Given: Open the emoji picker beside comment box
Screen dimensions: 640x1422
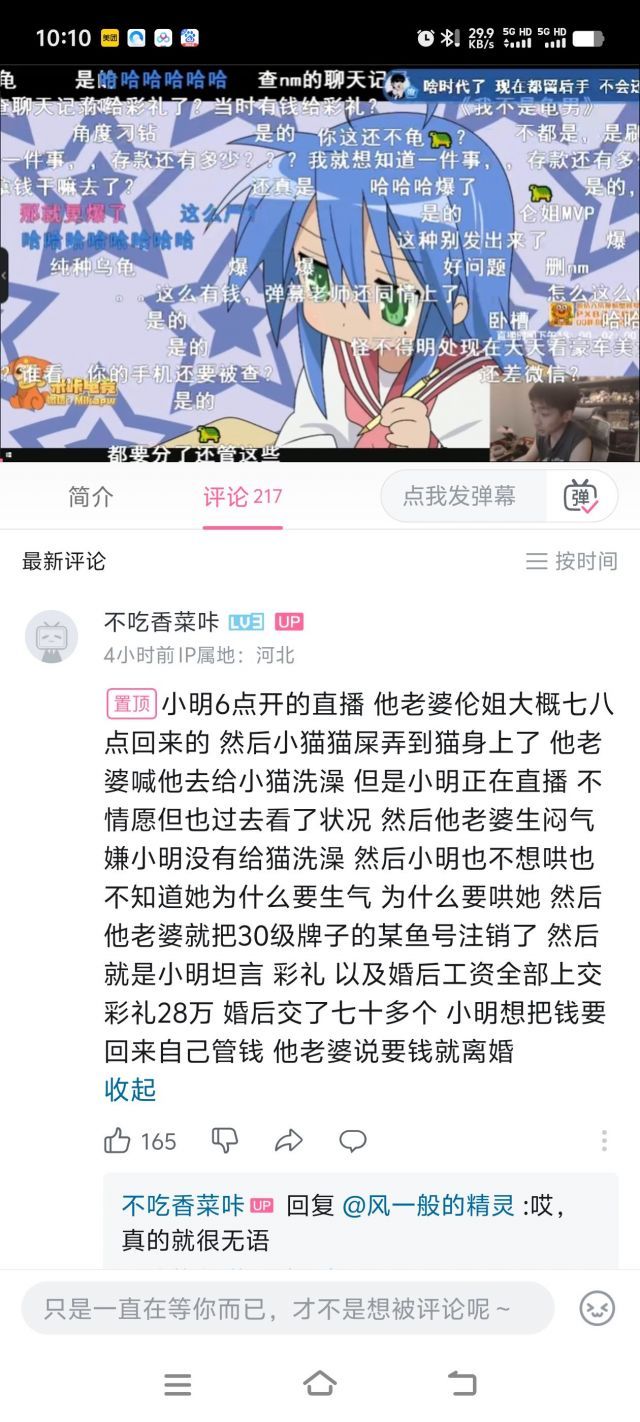Looking at the screenshot, I should [597, 1308].
